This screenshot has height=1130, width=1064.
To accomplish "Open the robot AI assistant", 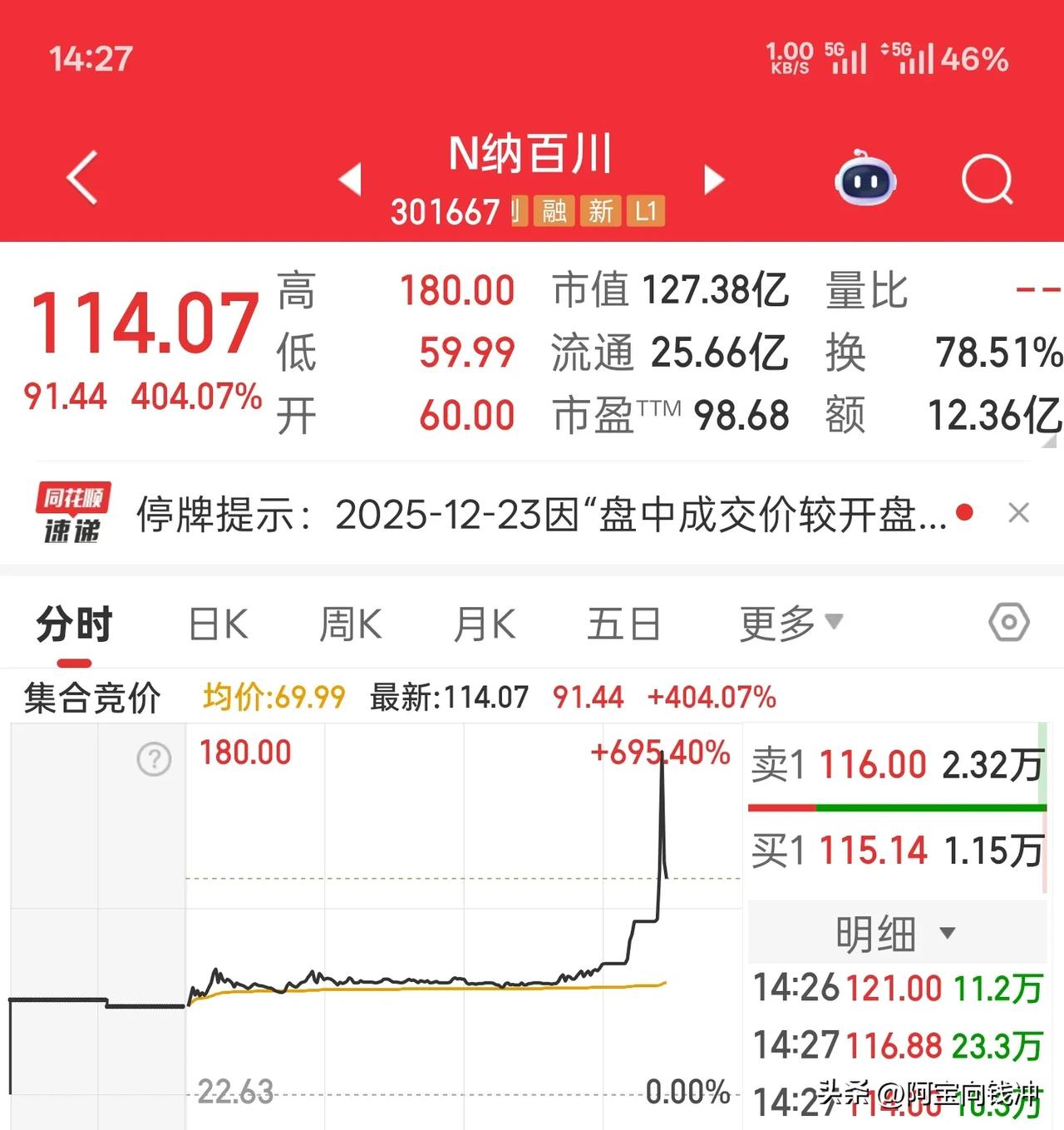I will pyautogui.click(x=865, y=178).
